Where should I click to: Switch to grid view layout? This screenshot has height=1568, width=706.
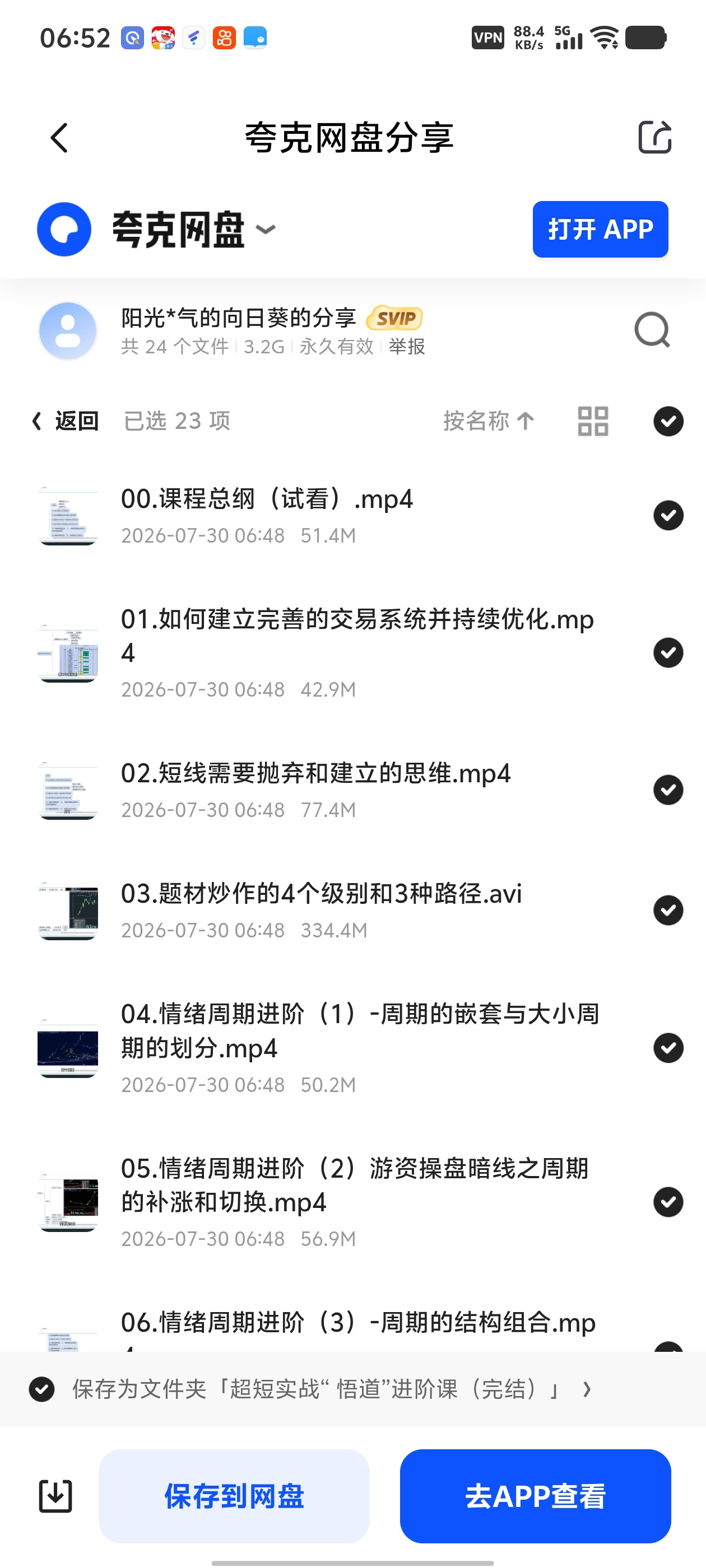(x=593, y=421)
